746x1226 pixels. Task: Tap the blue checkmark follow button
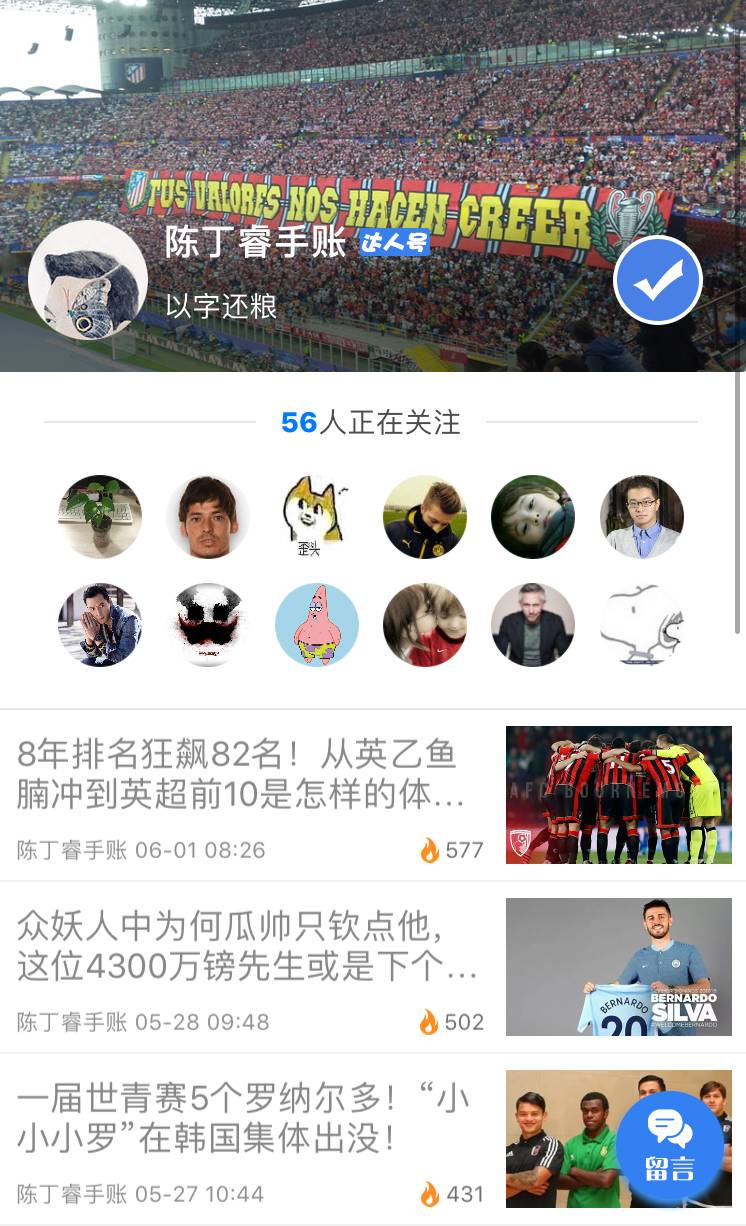[x=658, y=281]
